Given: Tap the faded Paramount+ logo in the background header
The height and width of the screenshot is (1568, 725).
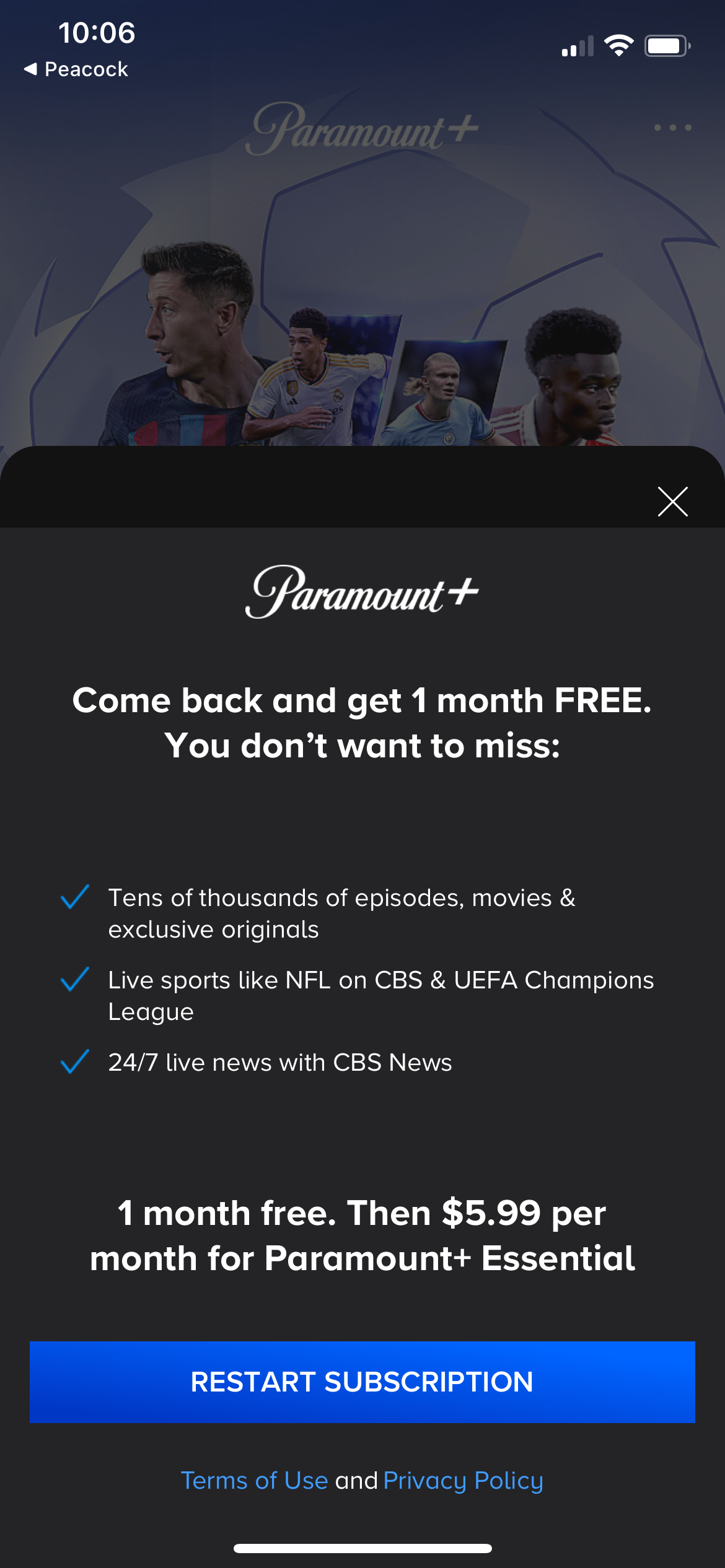Looking at the screenshot, I should tap(362, 130).
